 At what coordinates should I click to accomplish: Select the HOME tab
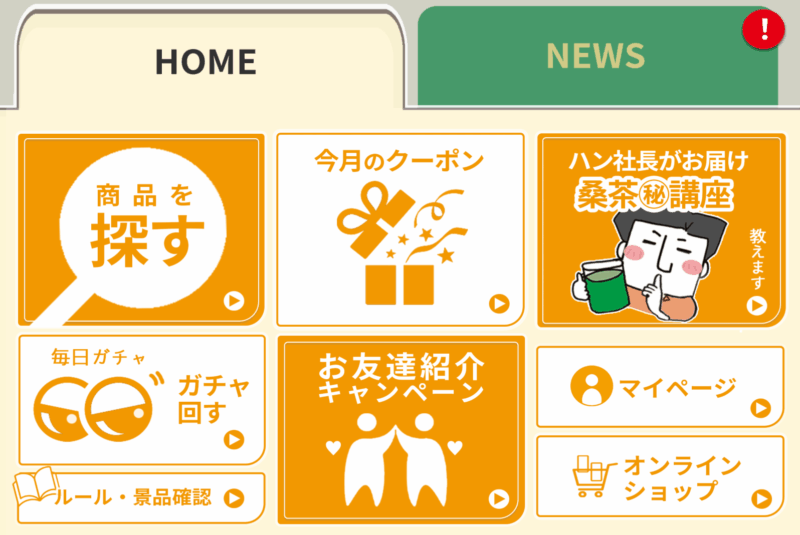click(205, 62)
